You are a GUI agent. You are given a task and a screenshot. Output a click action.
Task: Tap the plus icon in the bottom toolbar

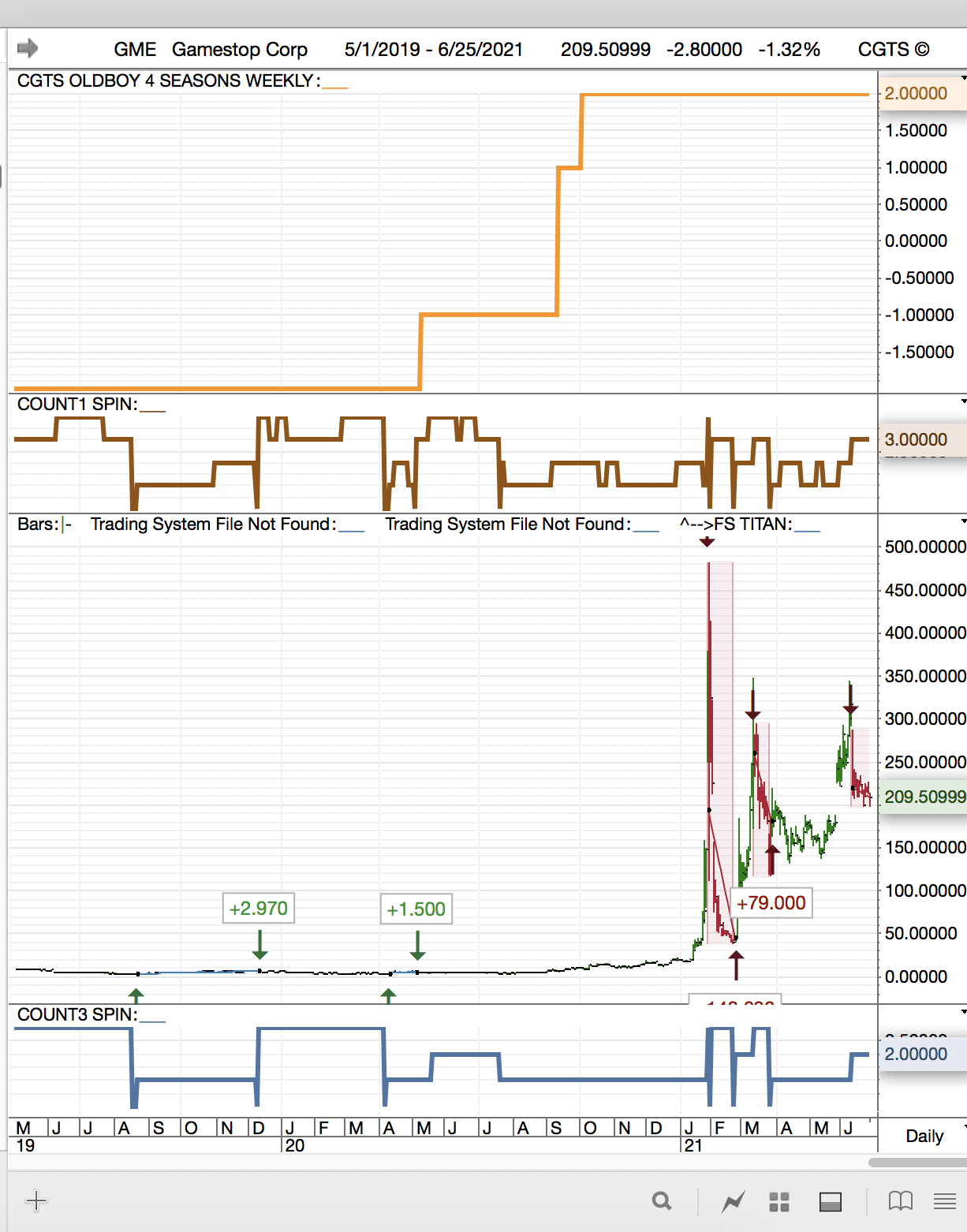(x=36, y=1201)
